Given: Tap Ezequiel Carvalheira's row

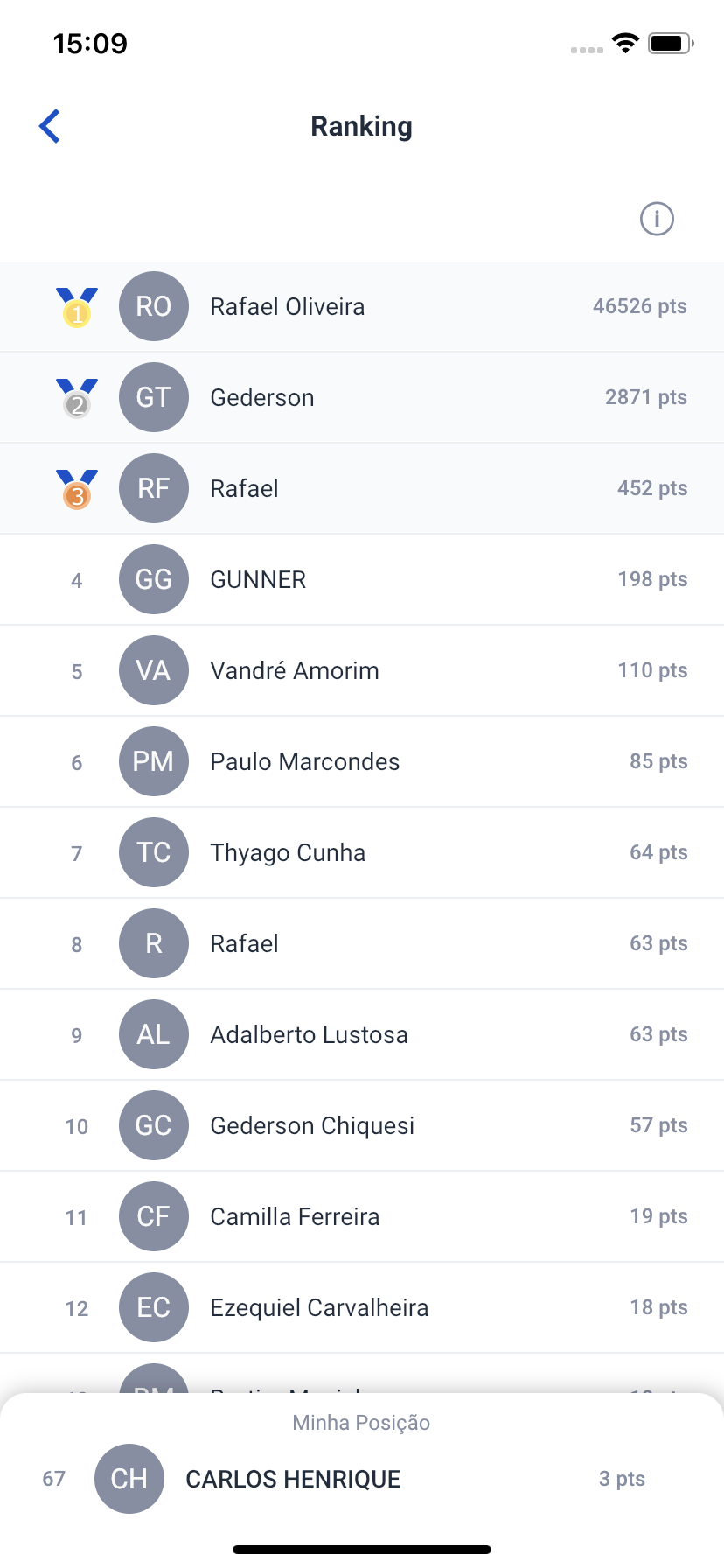Looking at the screenshot, I should coord(362,1308).
